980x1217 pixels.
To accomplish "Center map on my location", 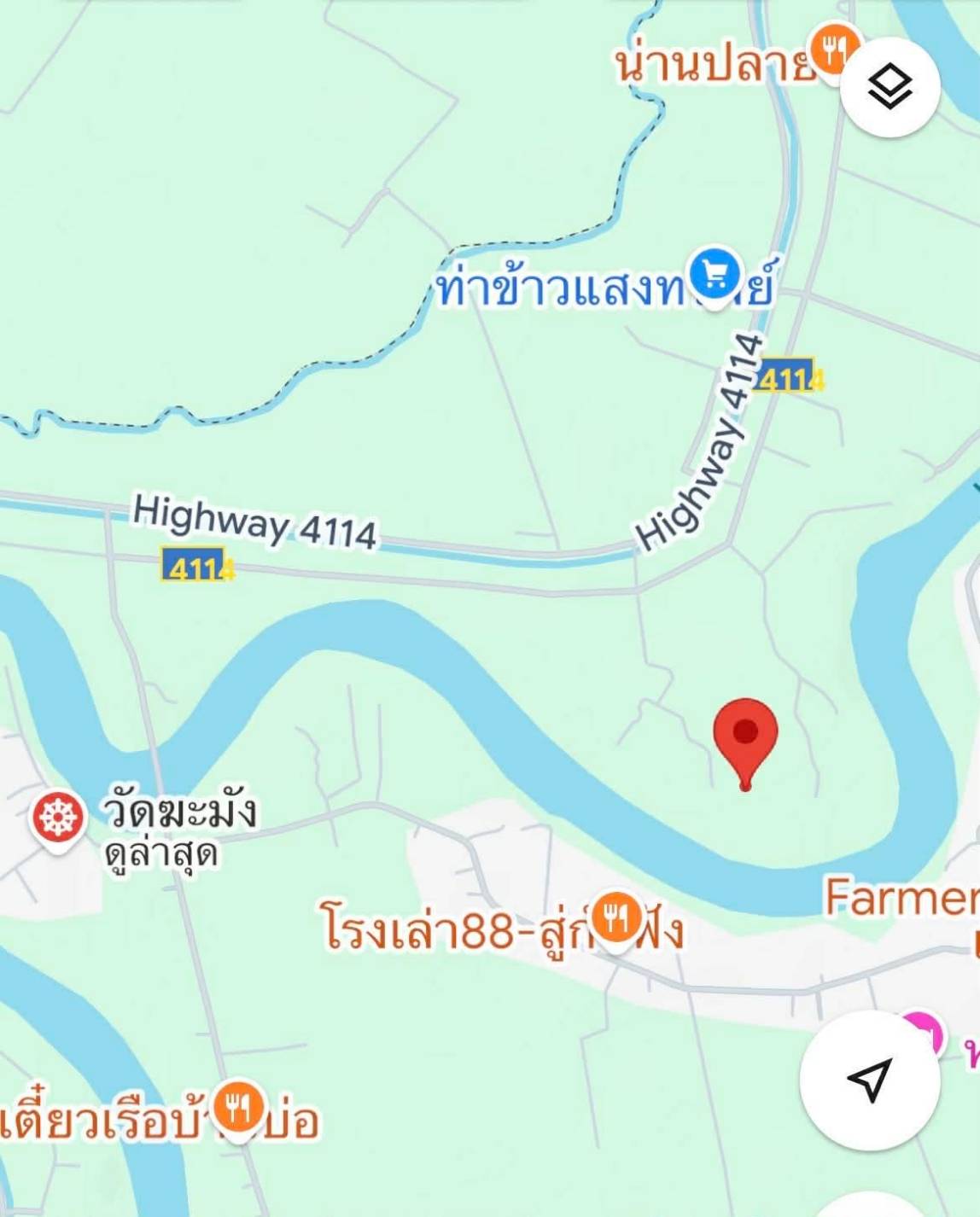I will click(x=869, y=1079).
